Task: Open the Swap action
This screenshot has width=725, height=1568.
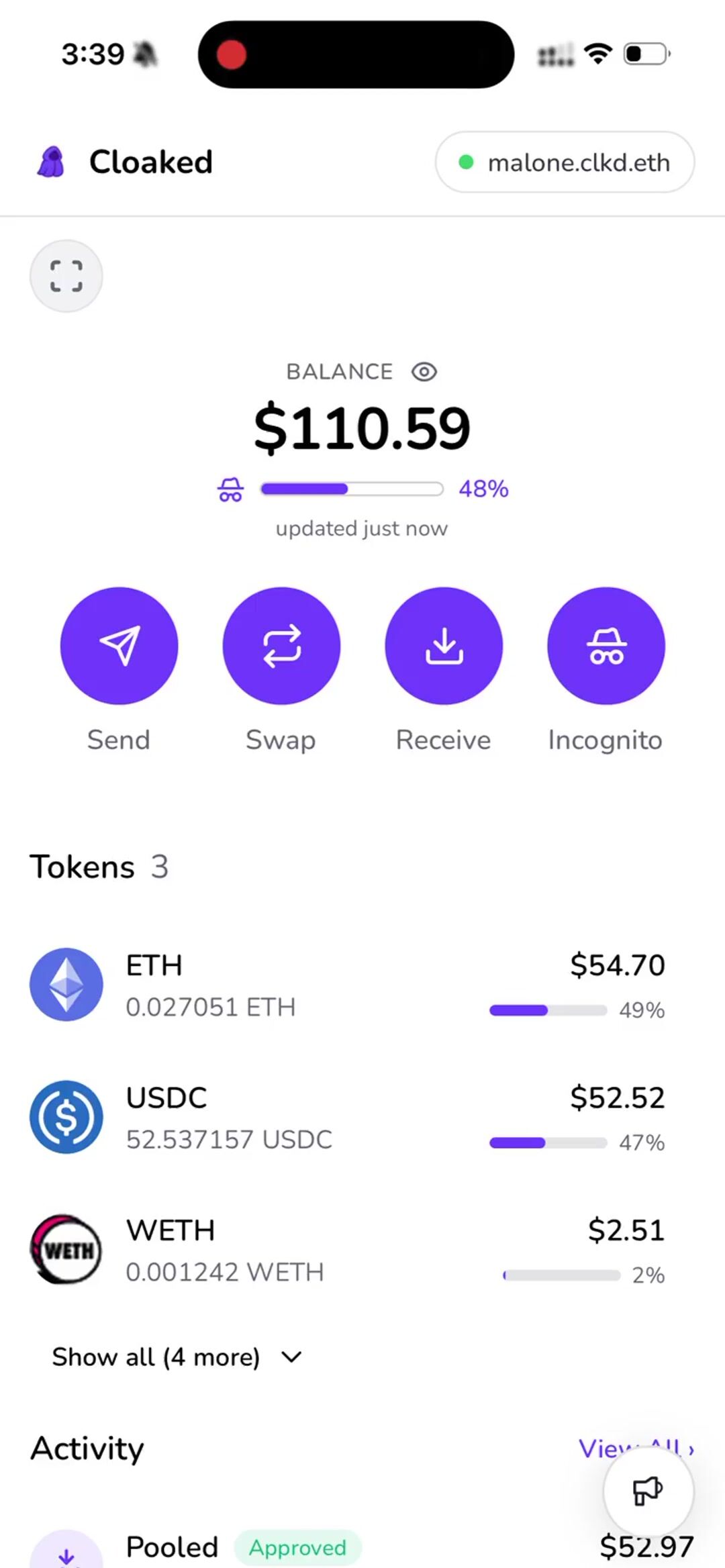Action: [281, 646]
